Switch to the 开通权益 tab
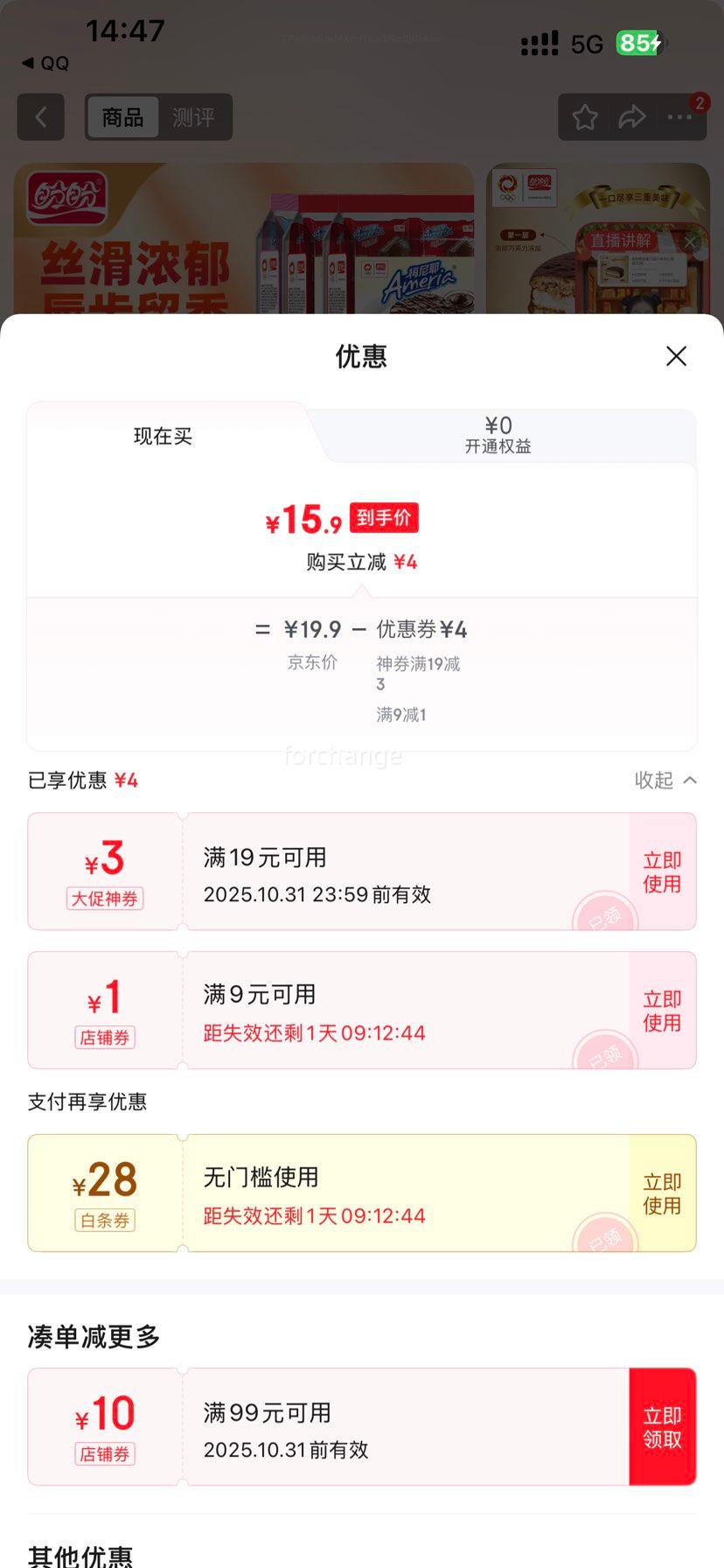Viewport: 724px width, 1568px height. coord(498,435)
